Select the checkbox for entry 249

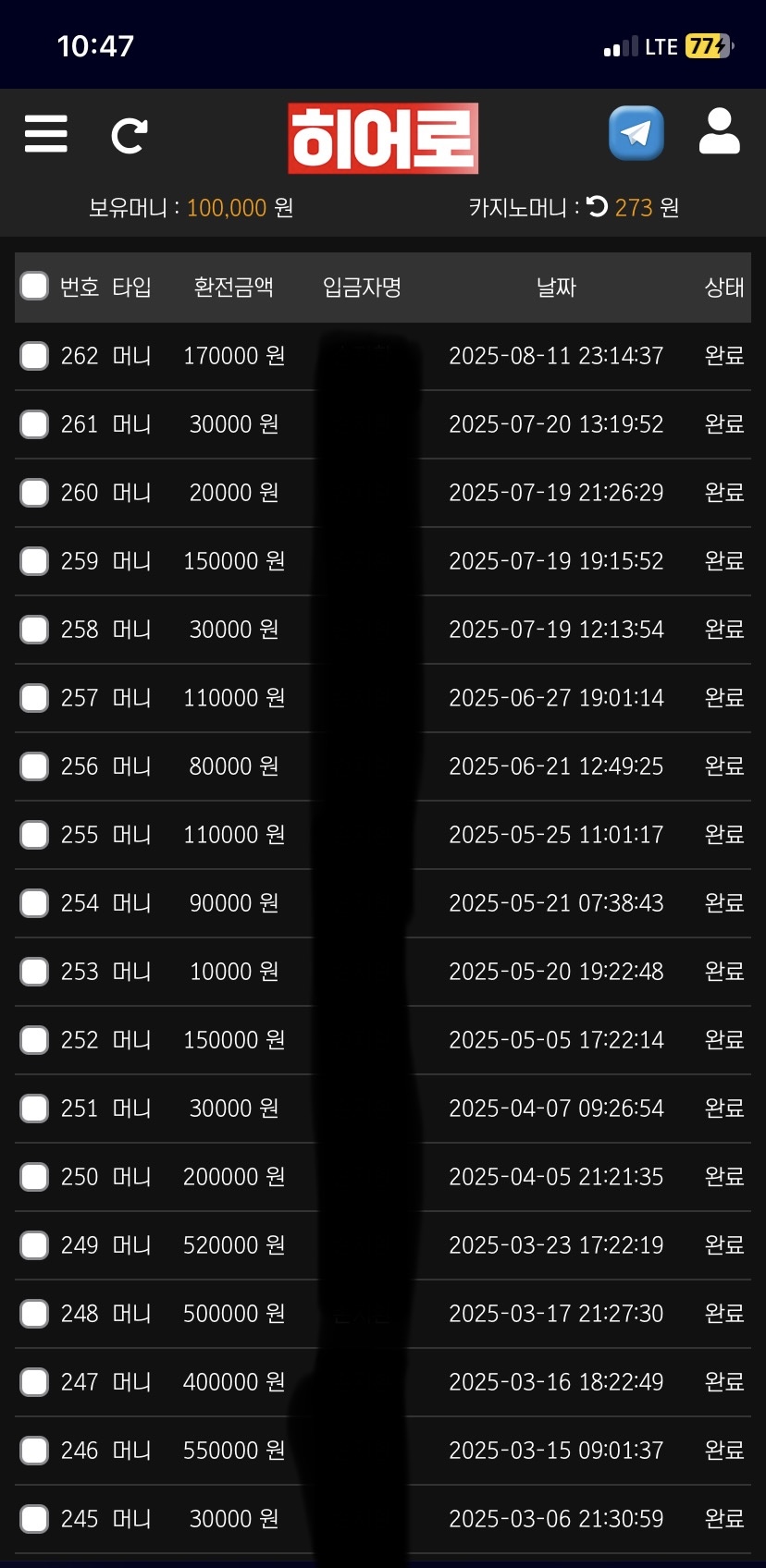pos(34,1245)
